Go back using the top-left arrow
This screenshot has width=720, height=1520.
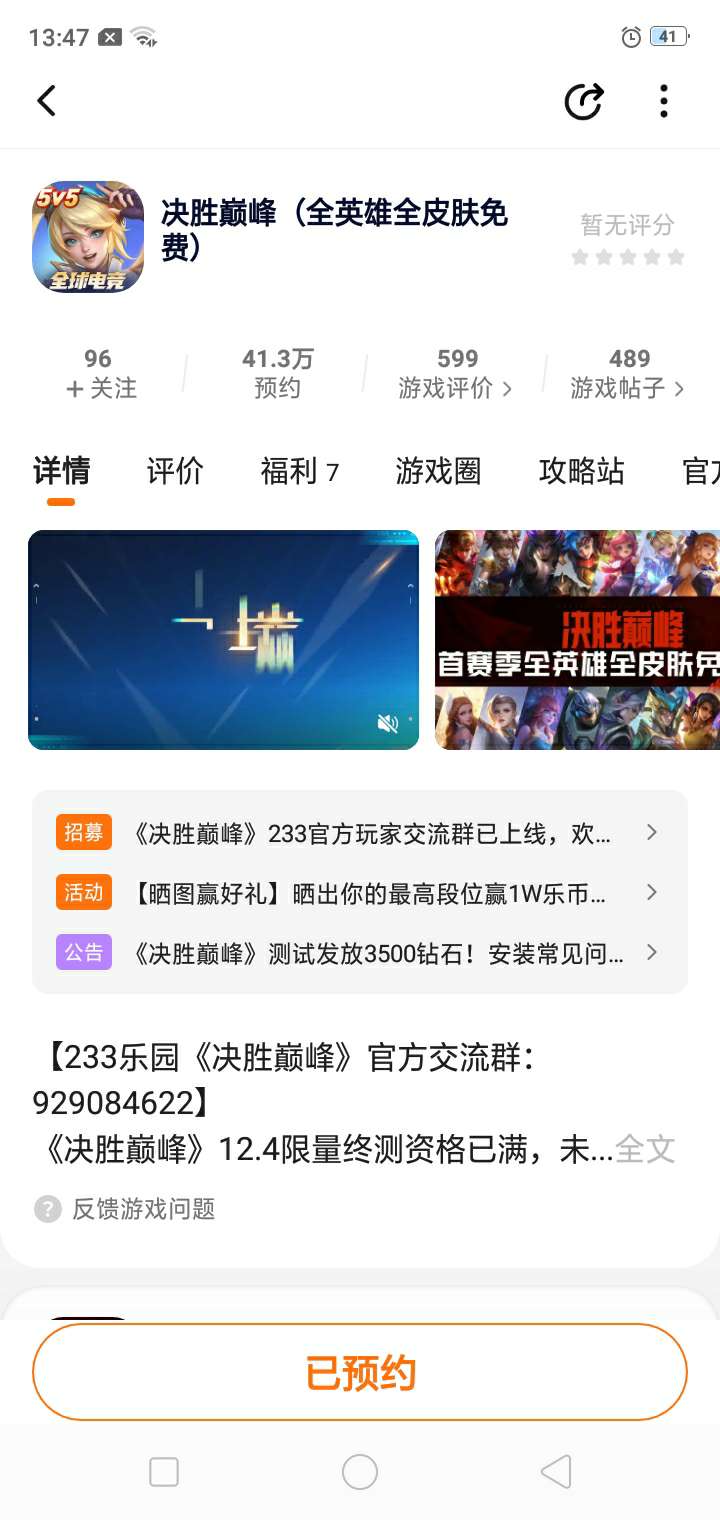pyautogui.click(x=46, y=101)
